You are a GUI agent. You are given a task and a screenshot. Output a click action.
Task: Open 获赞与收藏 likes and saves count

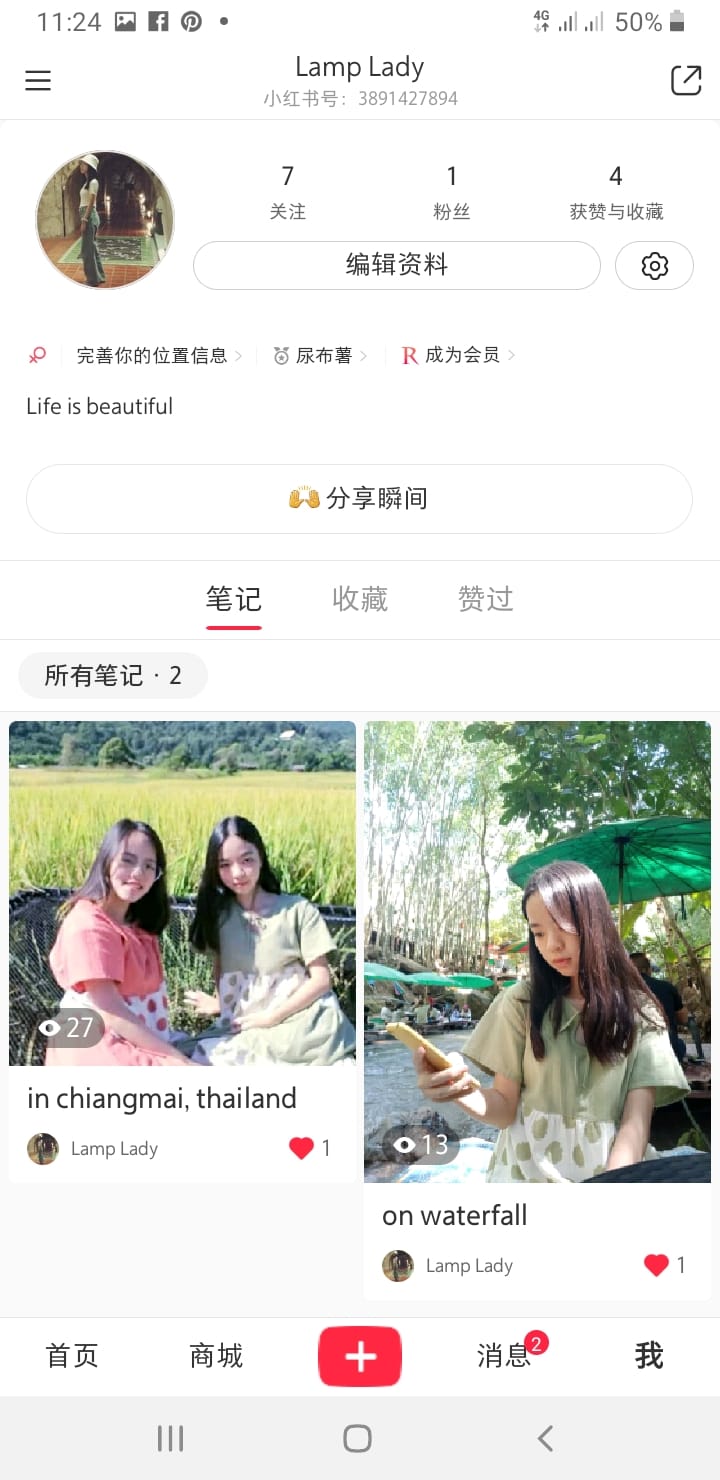(616, 192)
